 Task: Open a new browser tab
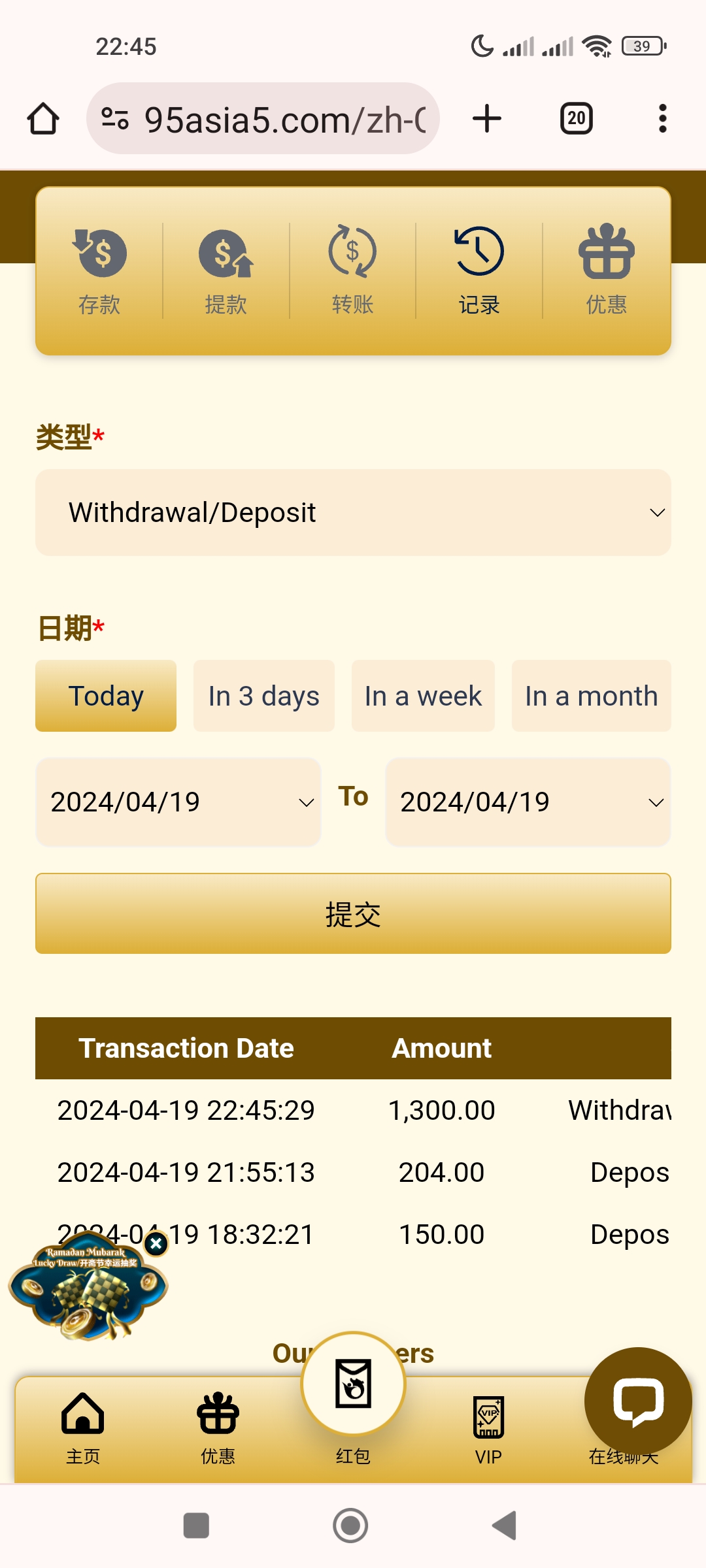pyautogui.click(x=487, y=119)
